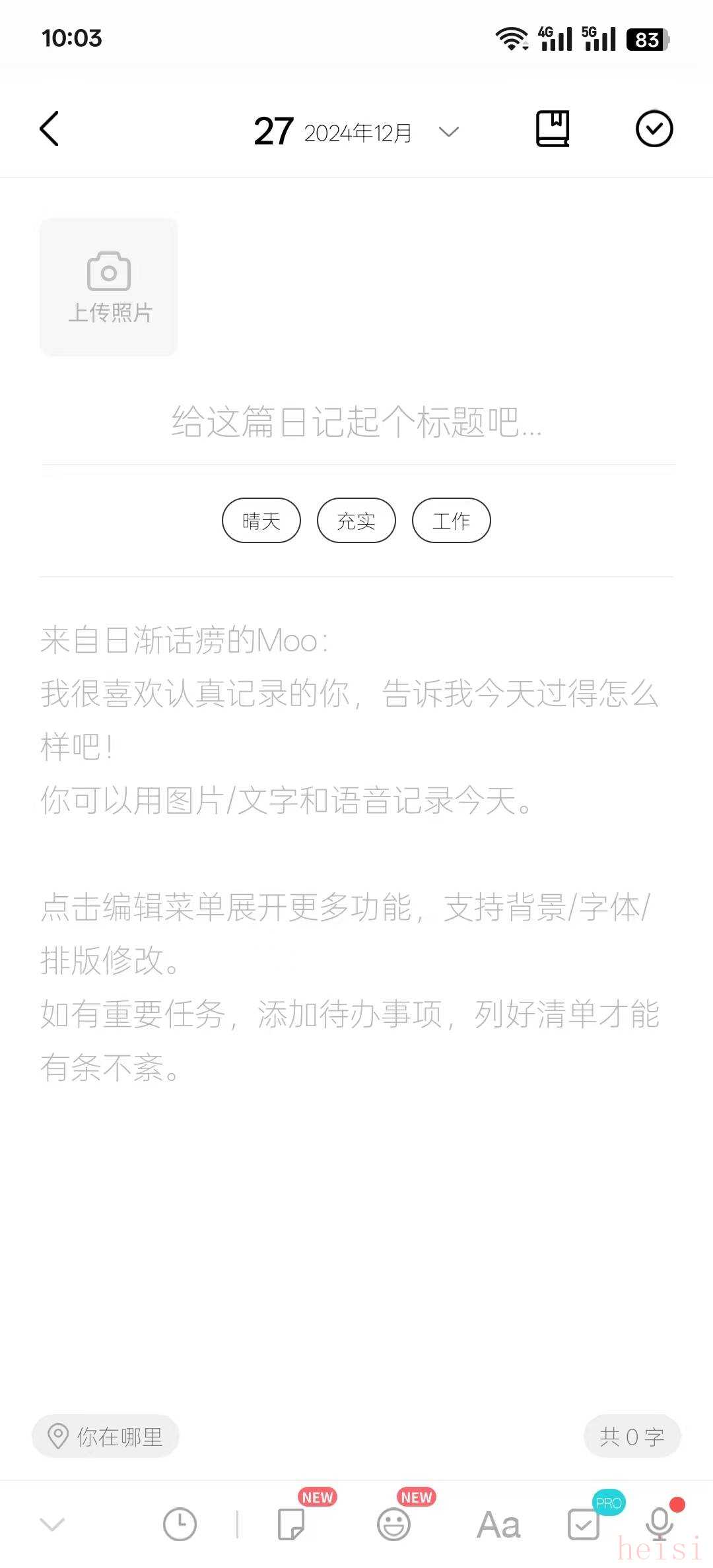Save the entry with the checkmark icon
Screen dimensions: 713x1568
coord(654,129)
